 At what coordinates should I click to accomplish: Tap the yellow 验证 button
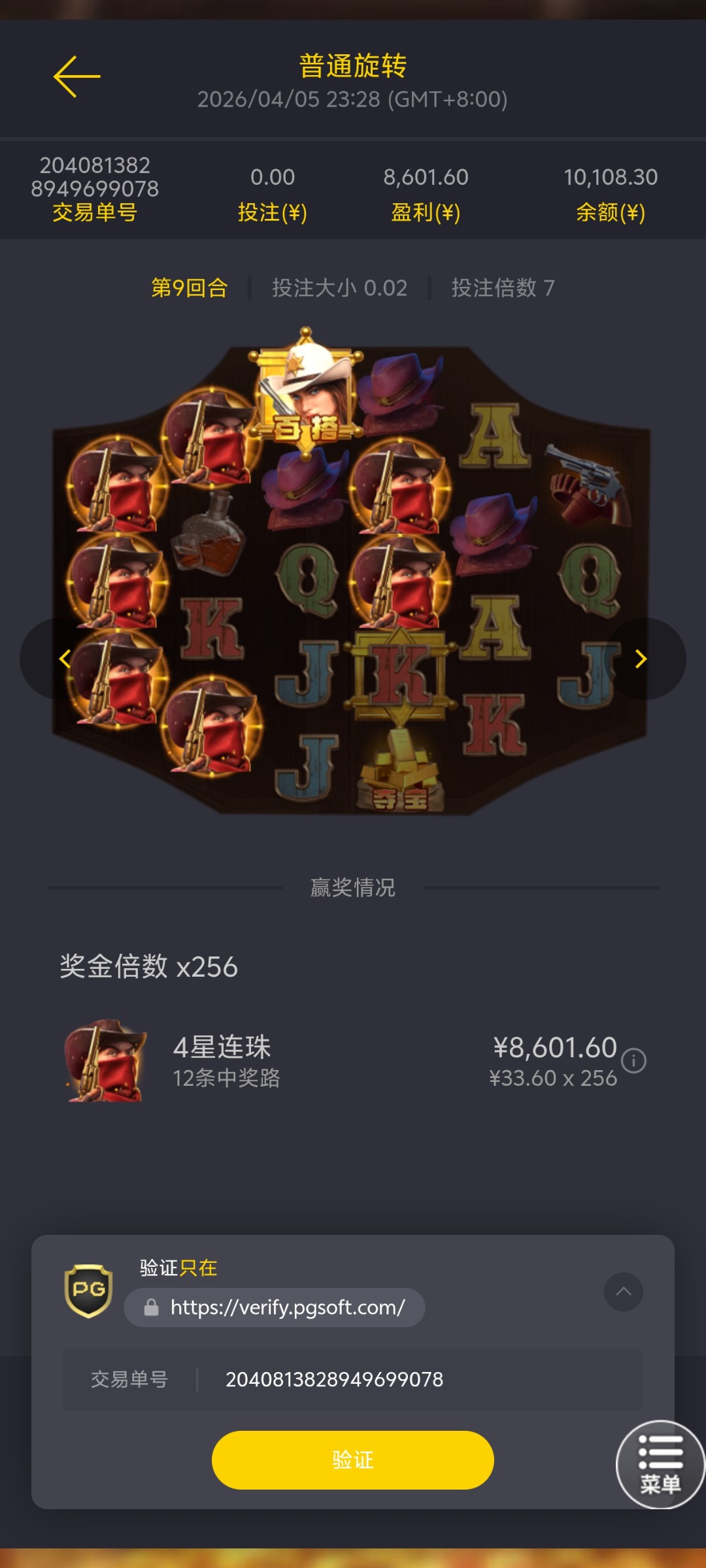[352, 1460]
